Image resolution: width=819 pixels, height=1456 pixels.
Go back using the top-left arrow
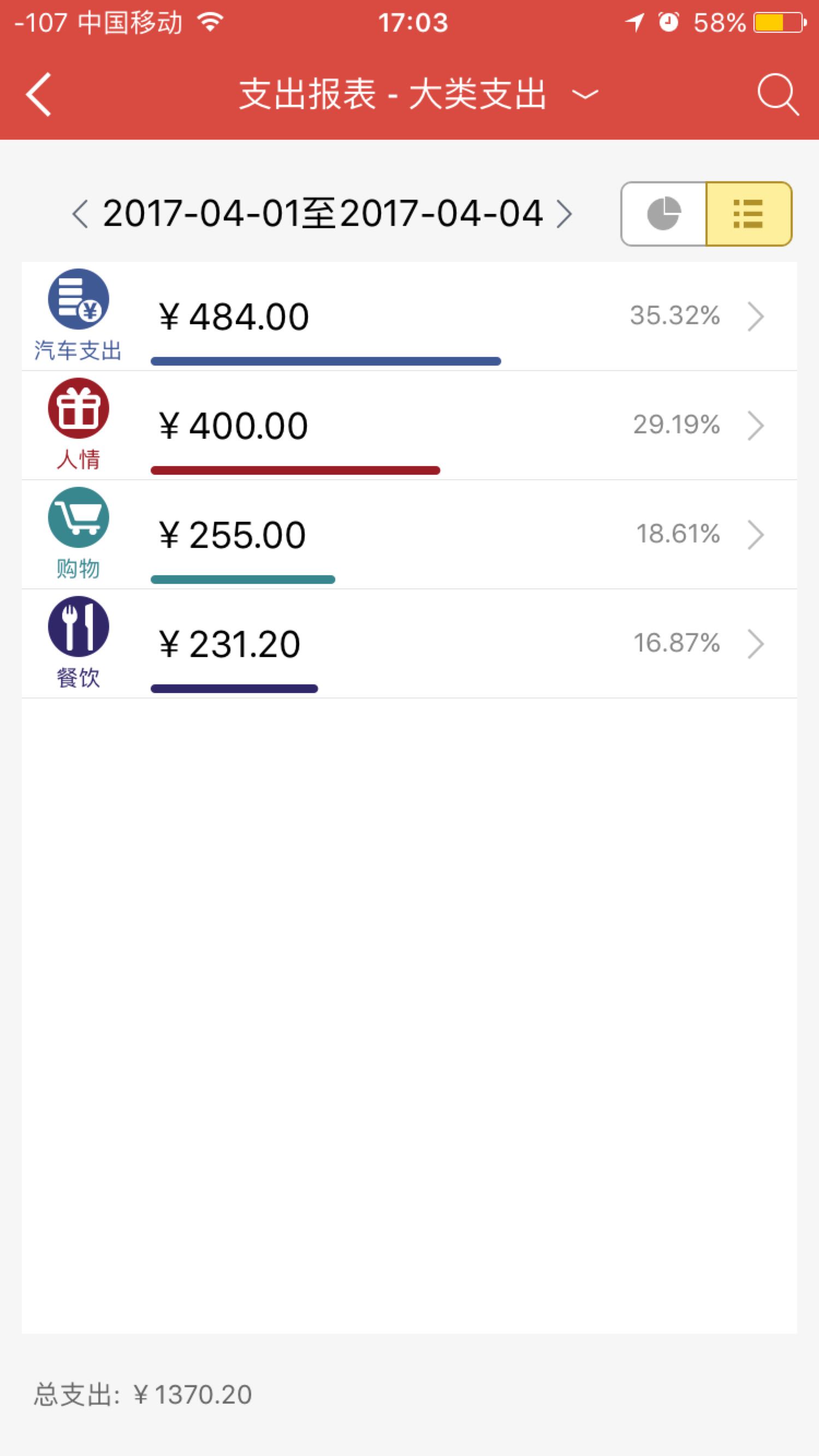coord(38,94)
